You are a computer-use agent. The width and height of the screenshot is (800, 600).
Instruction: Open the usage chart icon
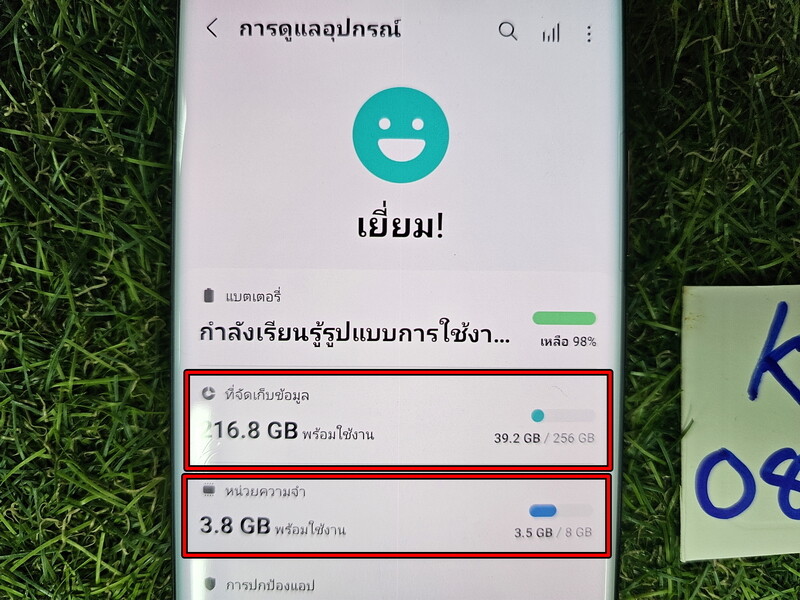551,33
